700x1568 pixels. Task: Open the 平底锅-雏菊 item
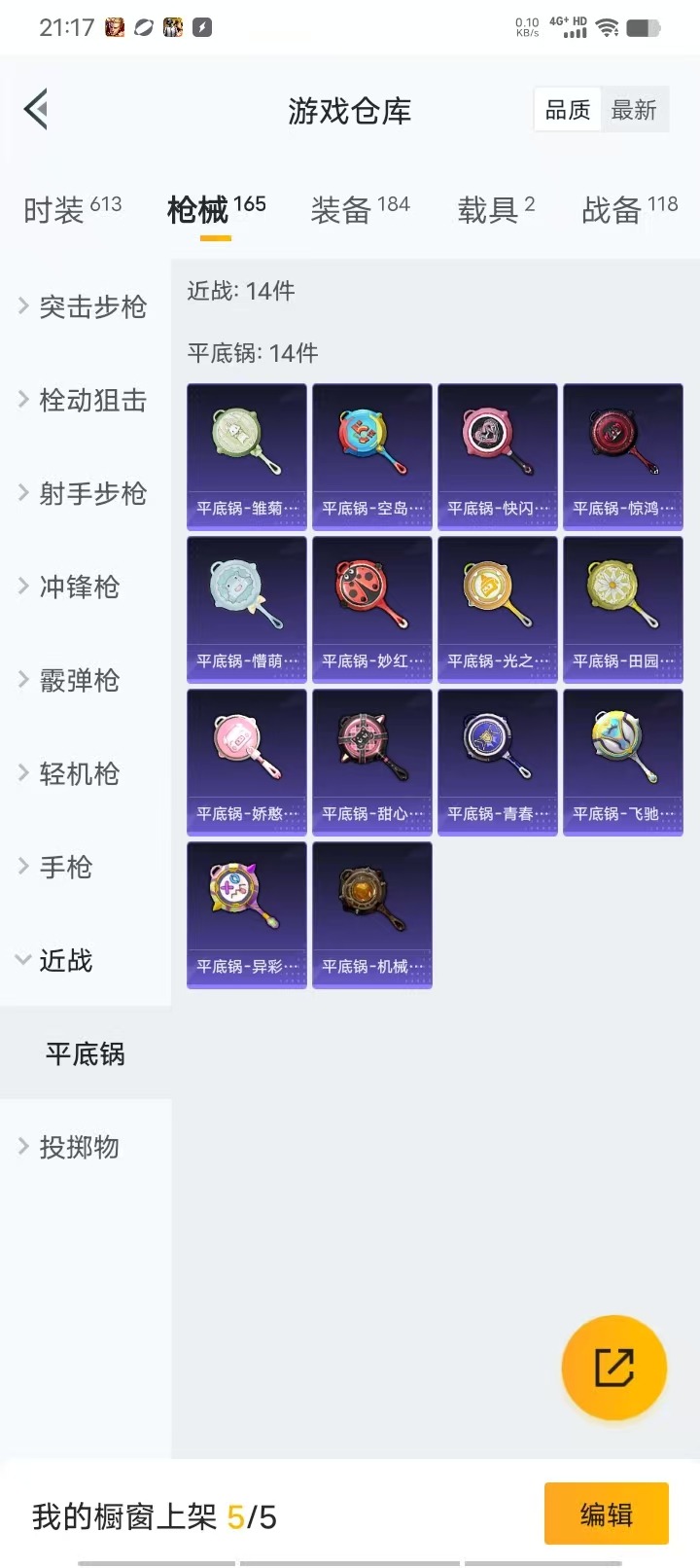(x=247, y=455)
